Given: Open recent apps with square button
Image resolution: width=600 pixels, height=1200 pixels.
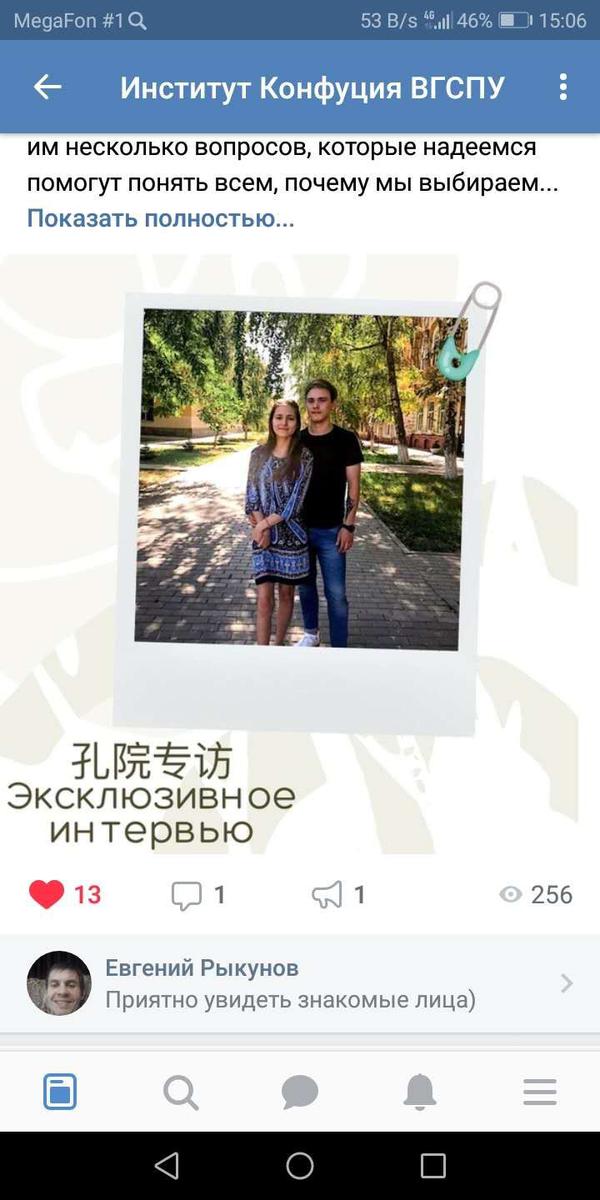Looking at the screenshot, I should [433, 1165].
